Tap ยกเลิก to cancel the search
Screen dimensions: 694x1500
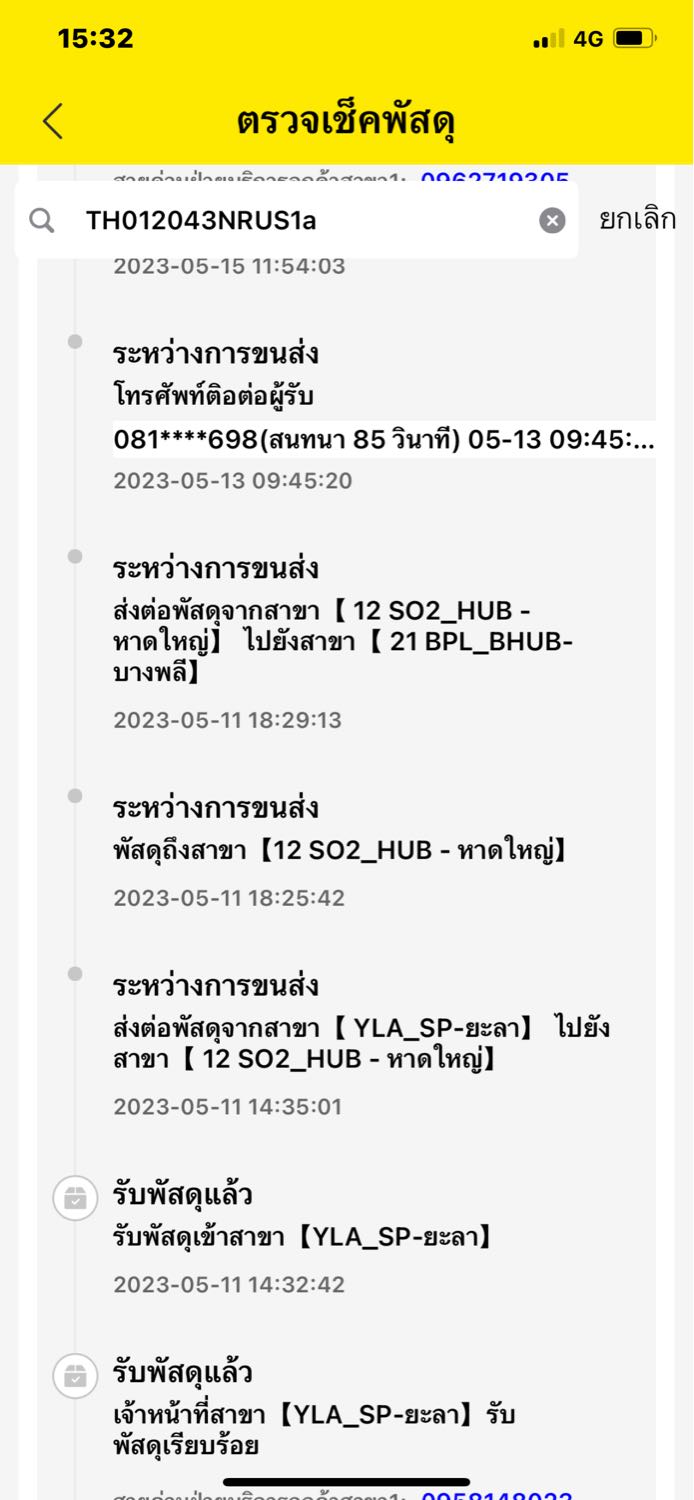point(637,219)
